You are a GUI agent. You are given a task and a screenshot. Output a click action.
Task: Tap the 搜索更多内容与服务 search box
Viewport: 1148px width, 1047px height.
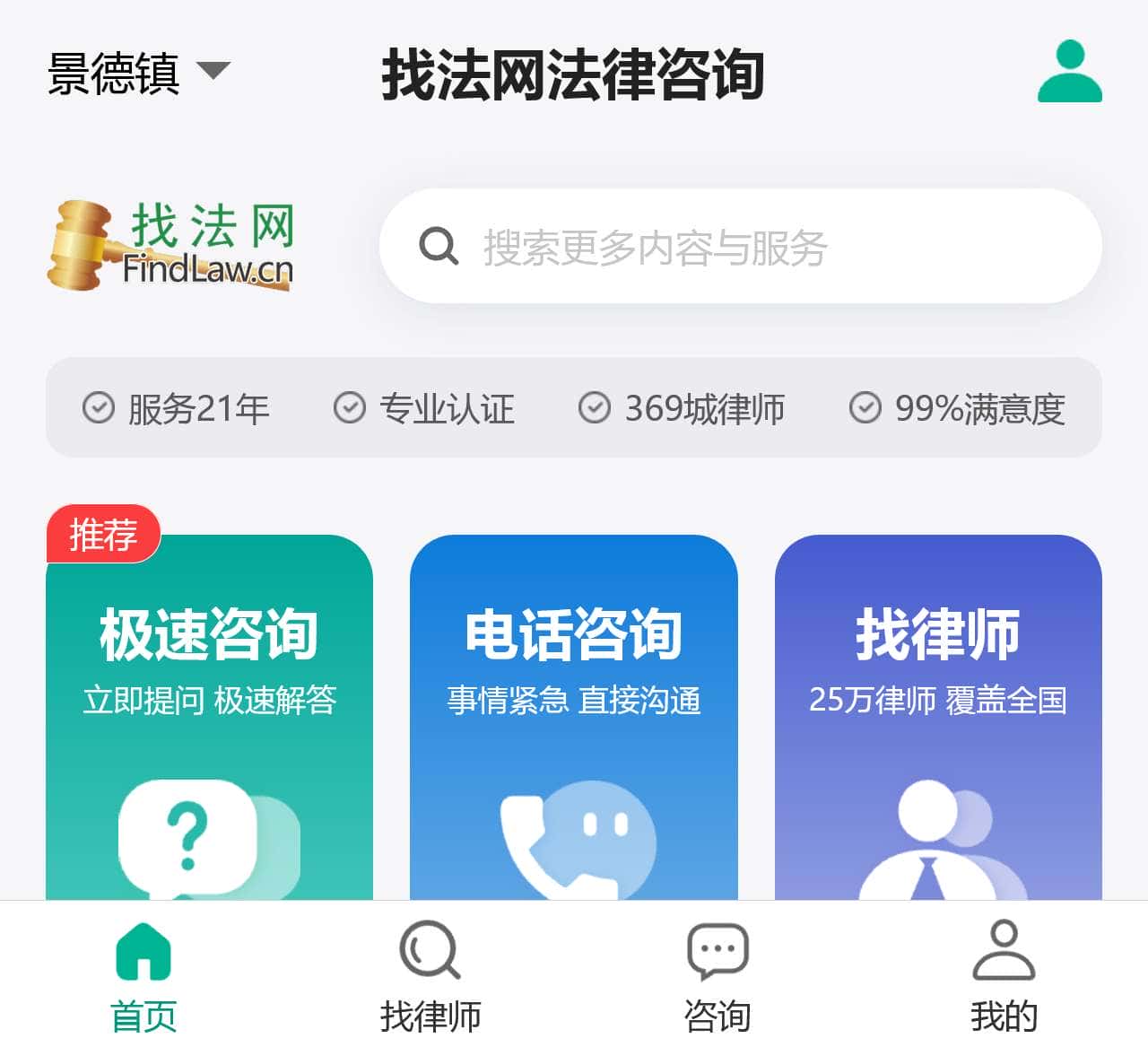coord(740,246)
